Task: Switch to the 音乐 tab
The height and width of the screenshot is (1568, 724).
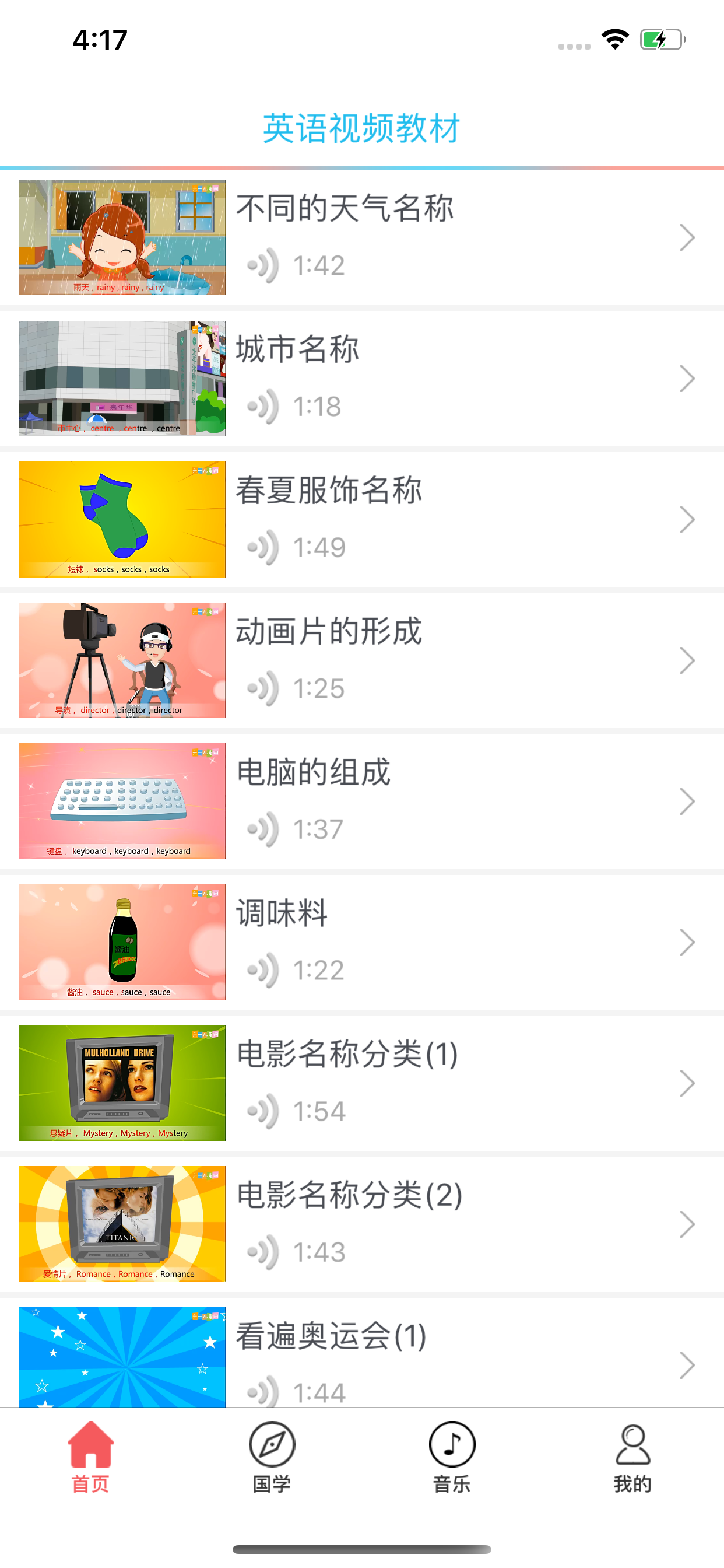Action: (452, 1457)
